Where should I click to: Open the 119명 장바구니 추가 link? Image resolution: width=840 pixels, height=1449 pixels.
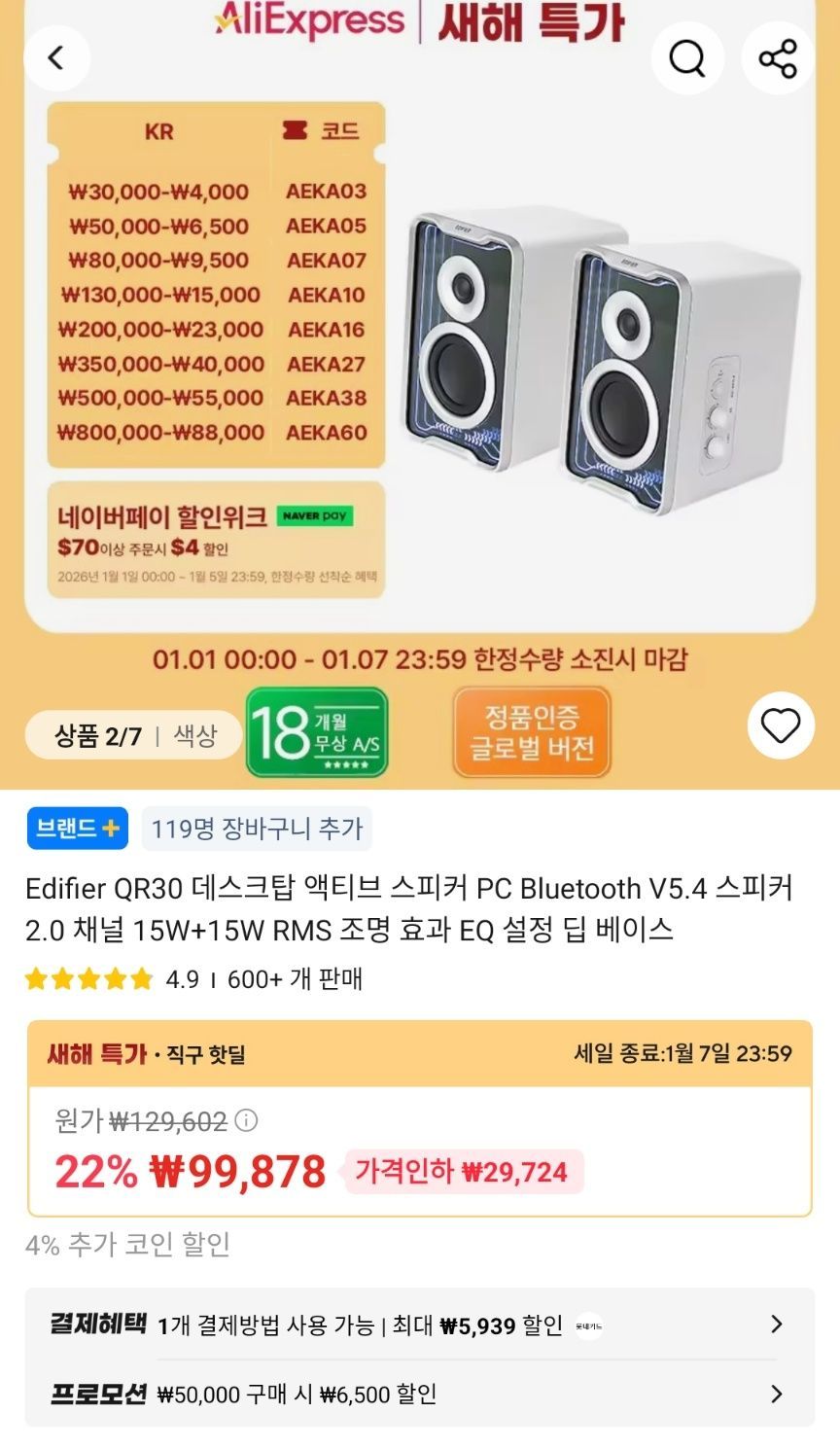tap(257, 828)
